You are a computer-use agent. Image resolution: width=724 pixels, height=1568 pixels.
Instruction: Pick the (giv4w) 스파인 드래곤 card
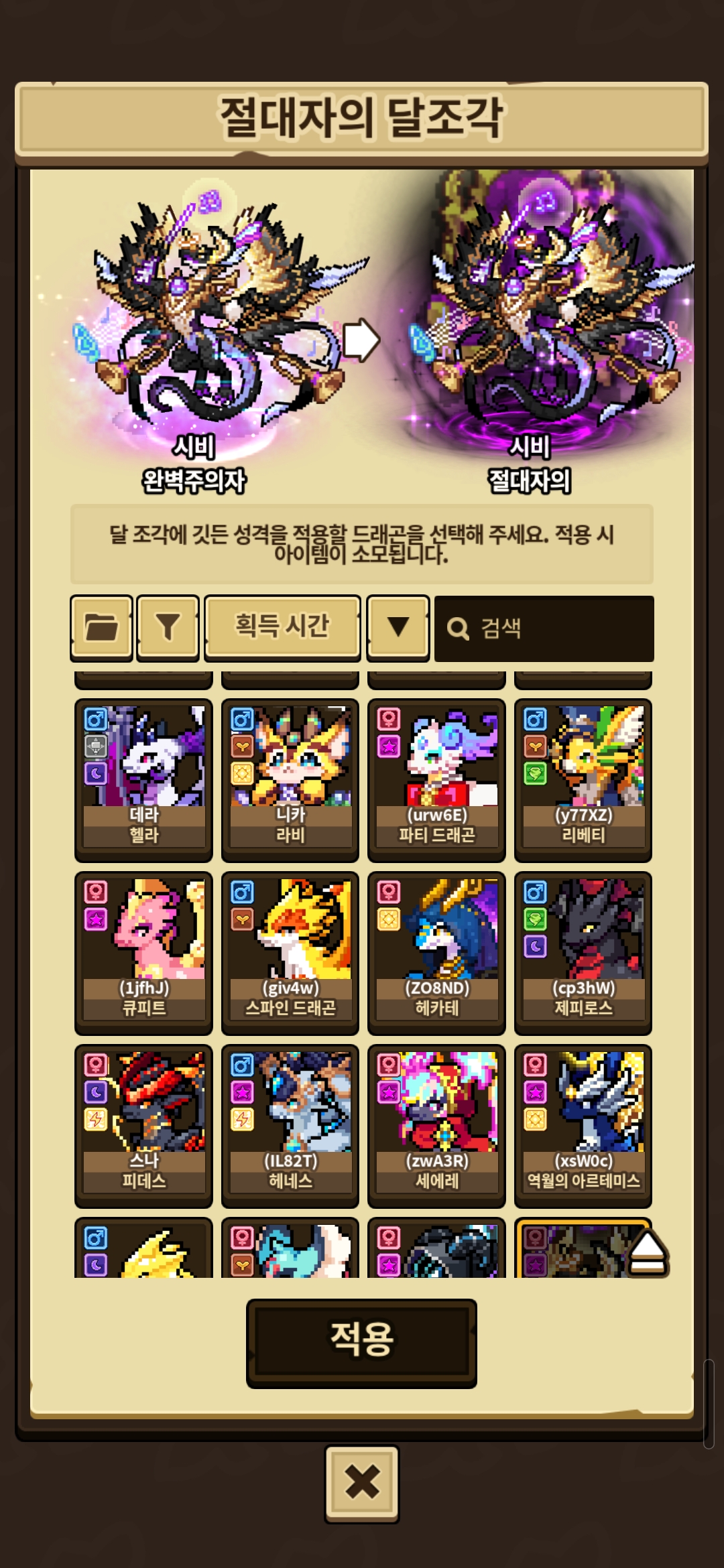coord(290,953)
